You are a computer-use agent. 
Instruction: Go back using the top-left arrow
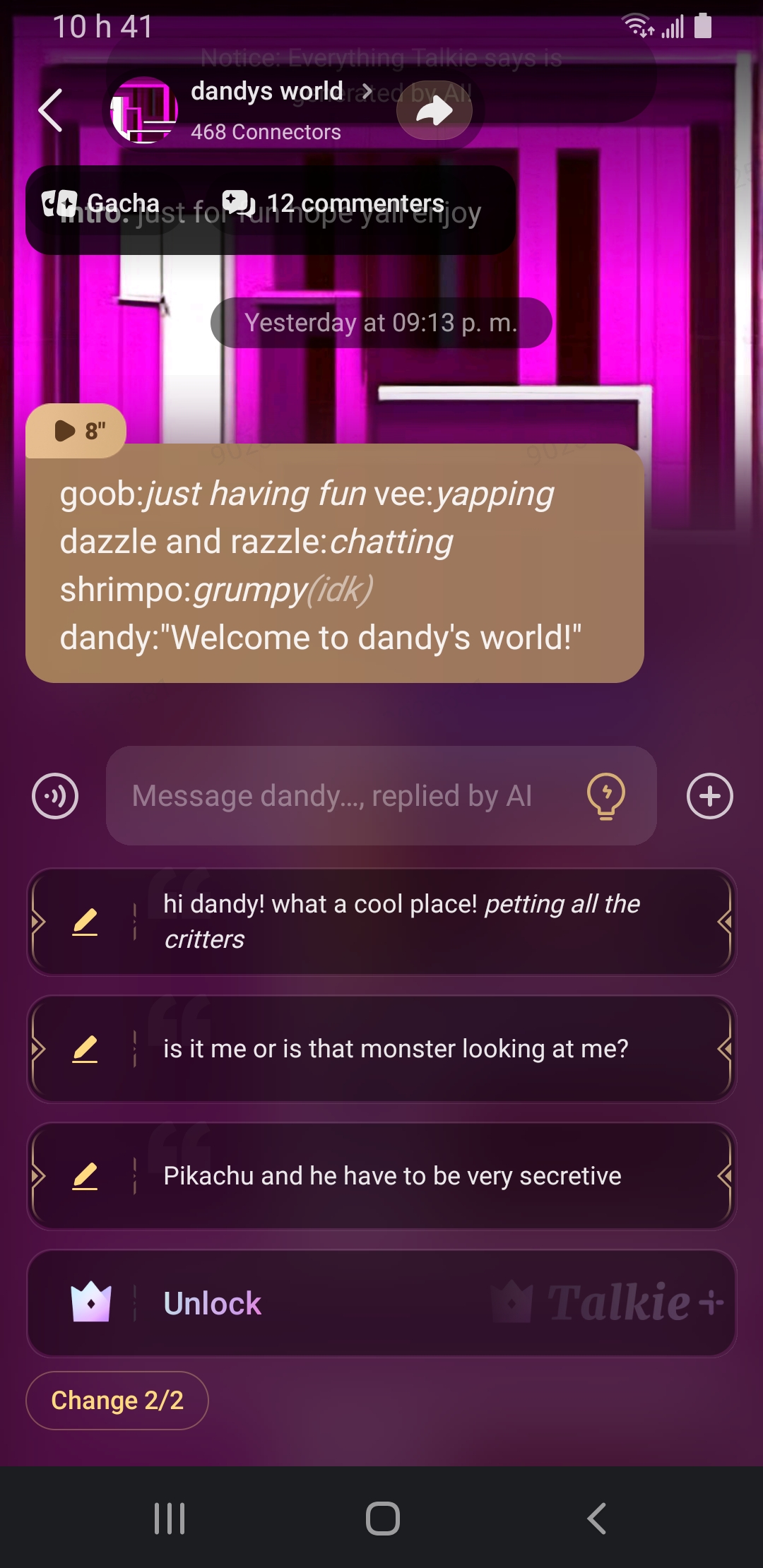pos(51,110)
